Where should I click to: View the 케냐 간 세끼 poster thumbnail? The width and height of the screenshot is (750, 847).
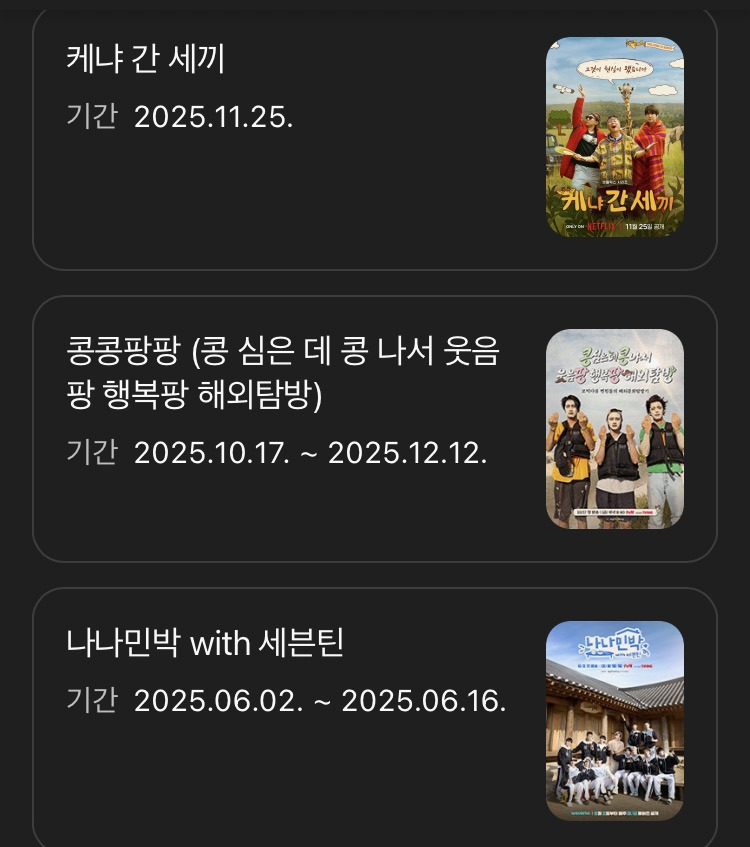[613, 138]
